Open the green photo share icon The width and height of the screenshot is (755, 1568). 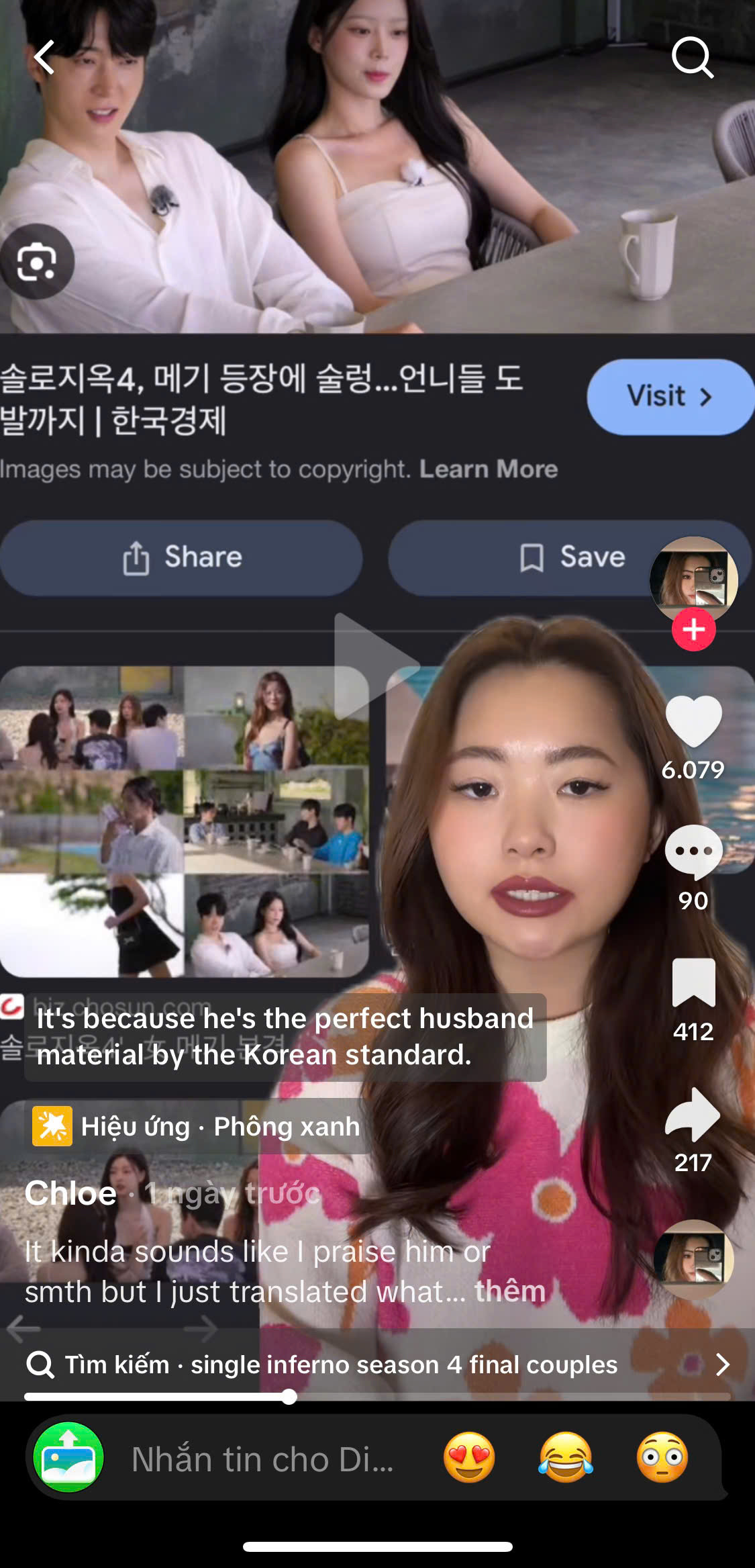(68, 1458)
